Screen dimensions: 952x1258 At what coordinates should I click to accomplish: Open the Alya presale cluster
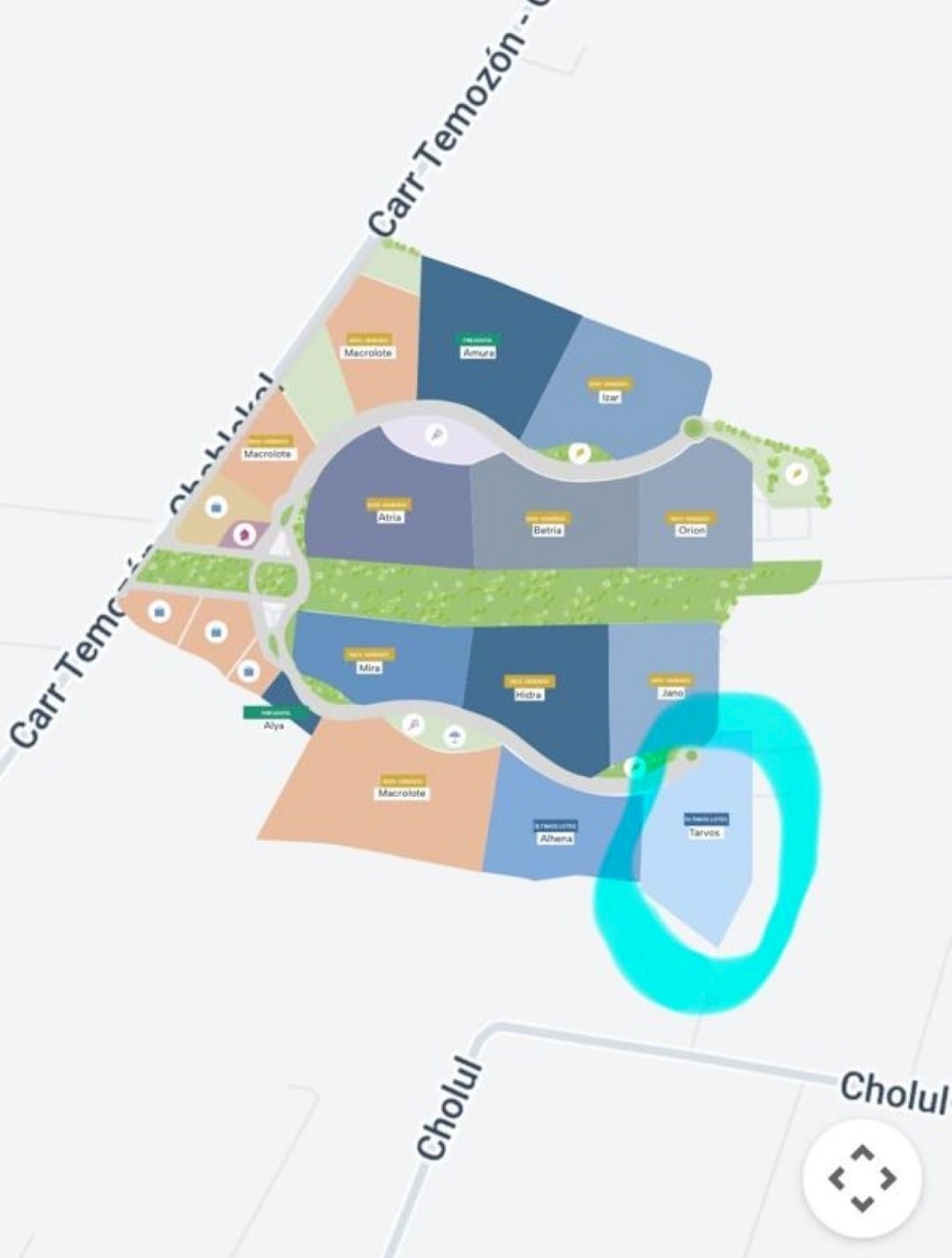coord(274,725)
